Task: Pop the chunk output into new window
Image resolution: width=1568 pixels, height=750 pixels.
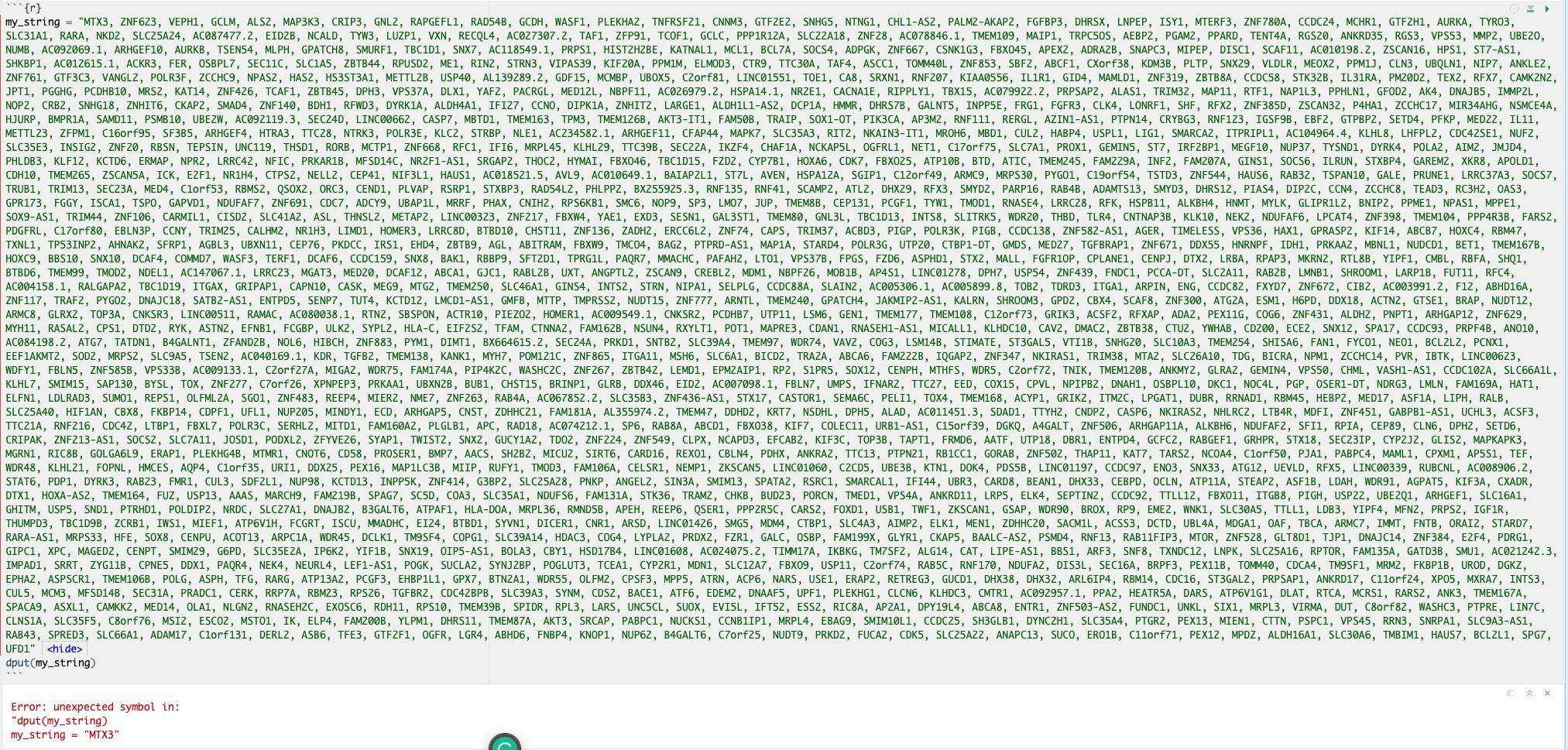Action: point(1511,693)
